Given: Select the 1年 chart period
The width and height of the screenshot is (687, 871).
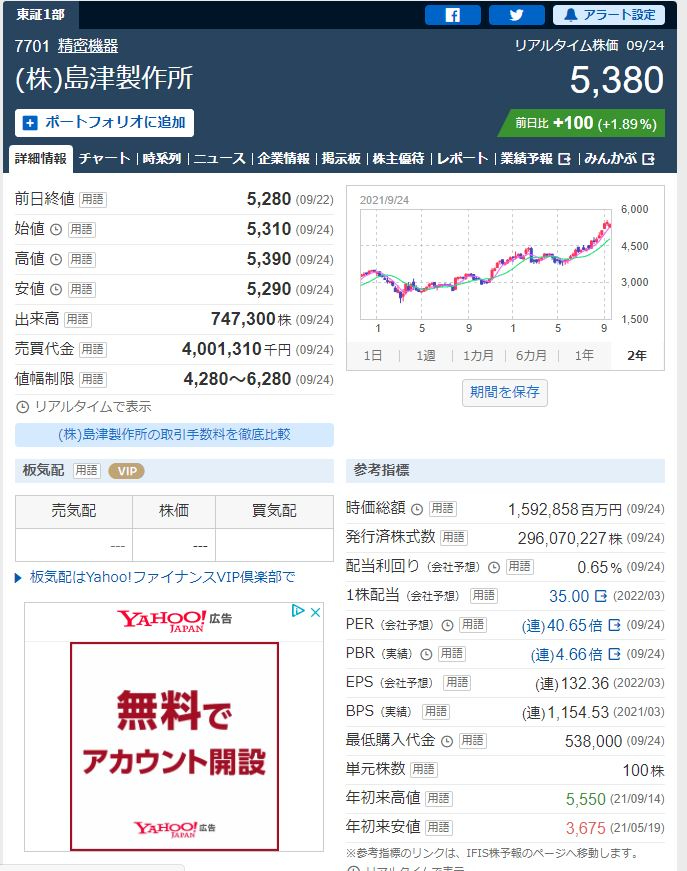Looking at the screenshot, I should click(584, 355).
